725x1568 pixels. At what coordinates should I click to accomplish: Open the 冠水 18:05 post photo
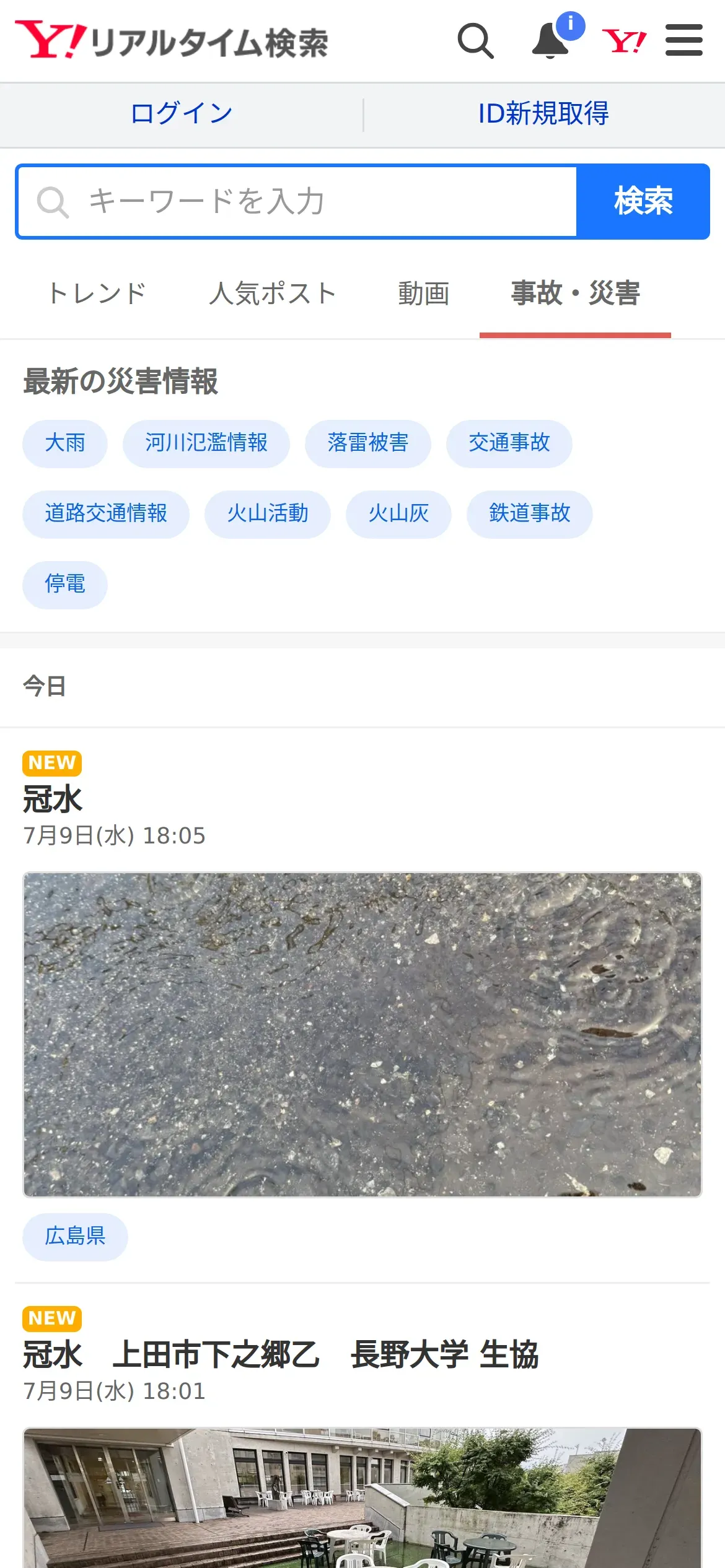point(362,1034)
